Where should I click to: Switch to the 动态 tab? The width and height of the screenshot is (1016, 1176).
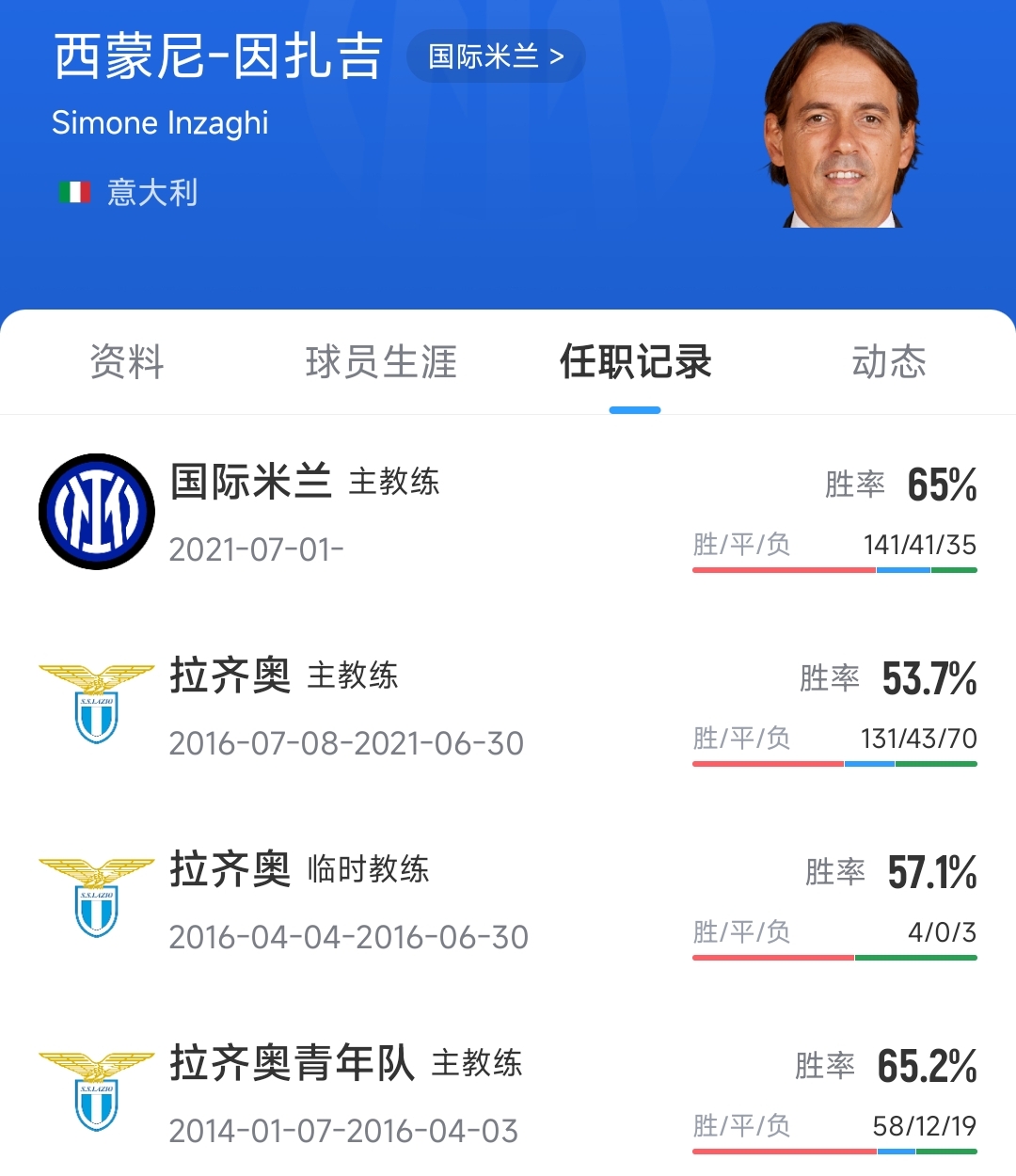(889, 362)
